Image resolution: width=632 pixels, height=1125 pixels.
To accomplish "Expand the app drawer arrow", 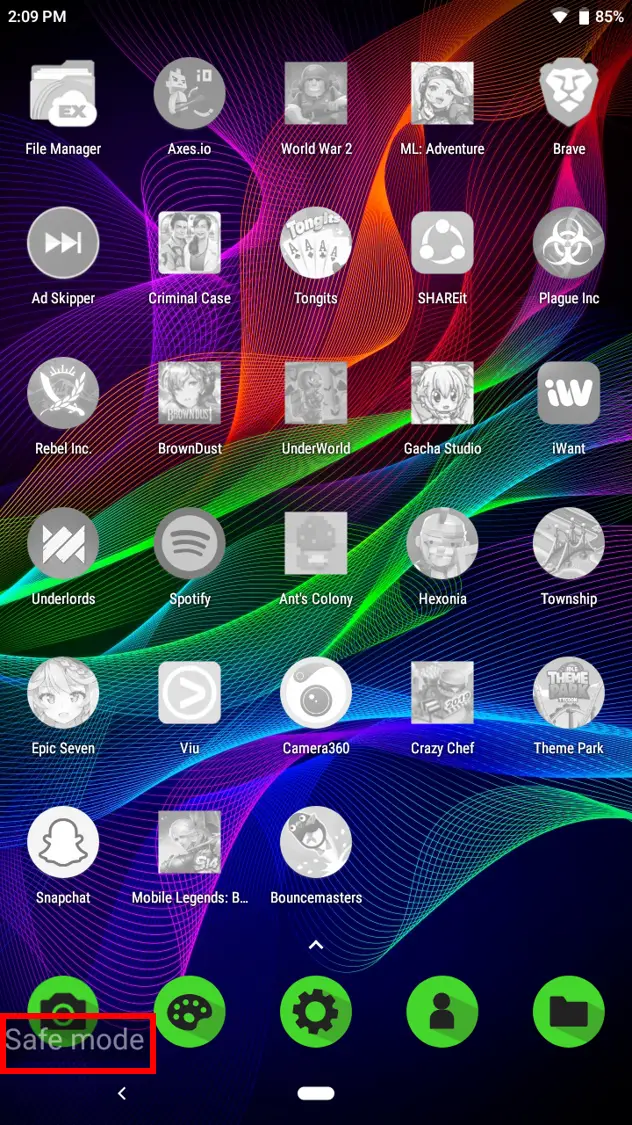I will (x=315, y=944).
